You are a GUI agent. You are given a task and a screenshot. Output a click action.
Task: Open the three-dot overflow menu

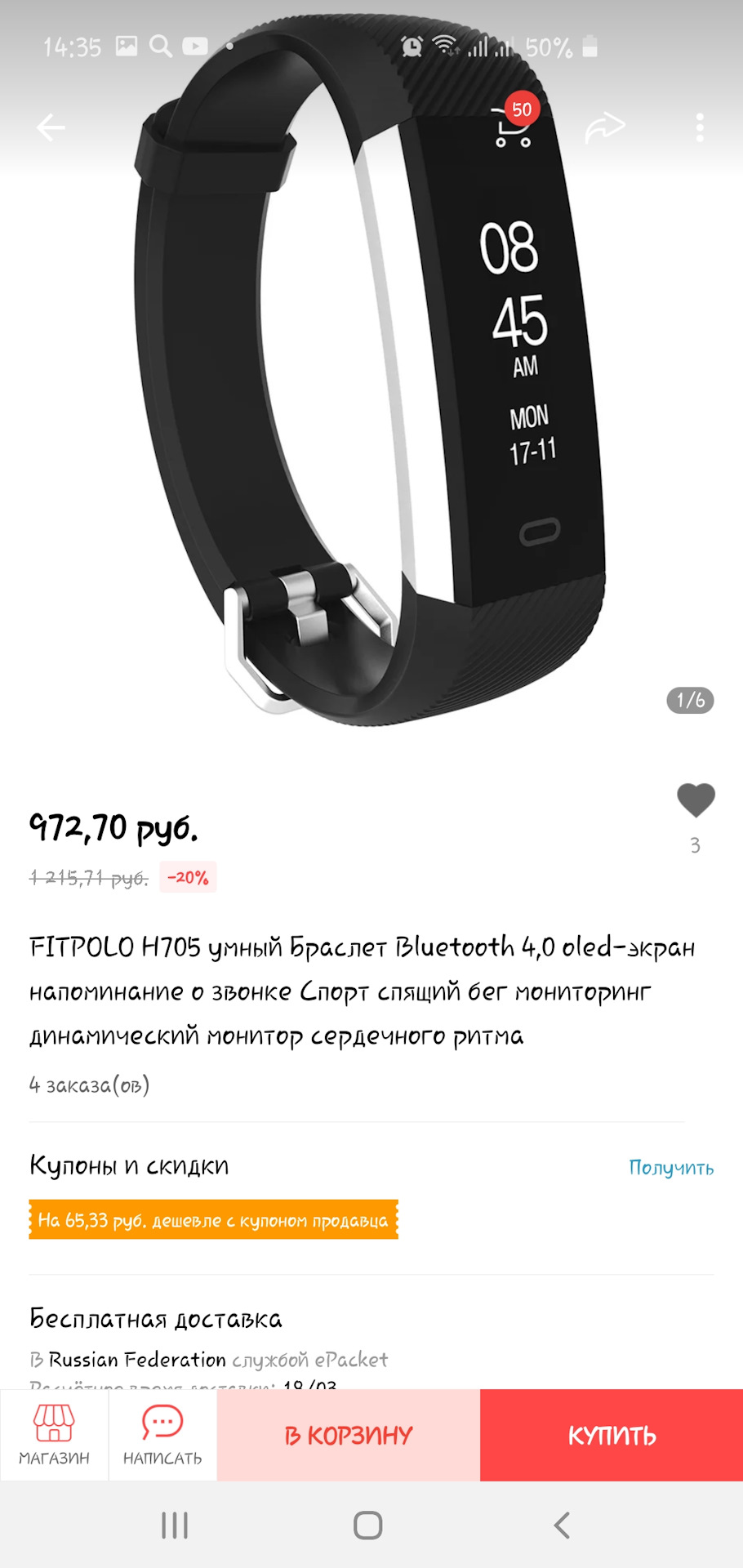pyautogui.click(x=699, y=127)
